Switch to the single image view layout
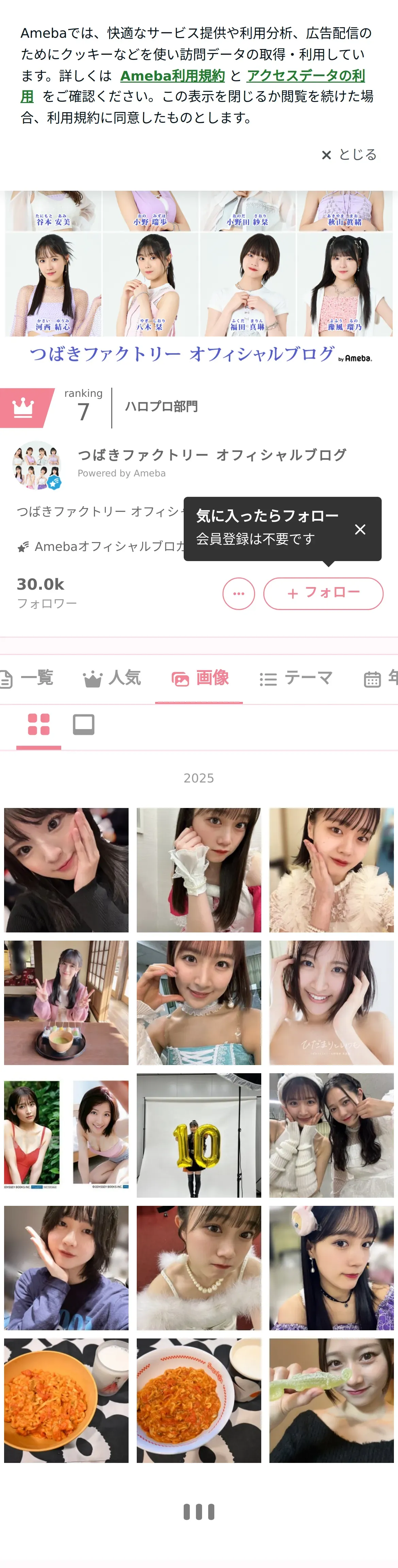Viewport: 398px width, 1568px height. (x=83, y=724)
